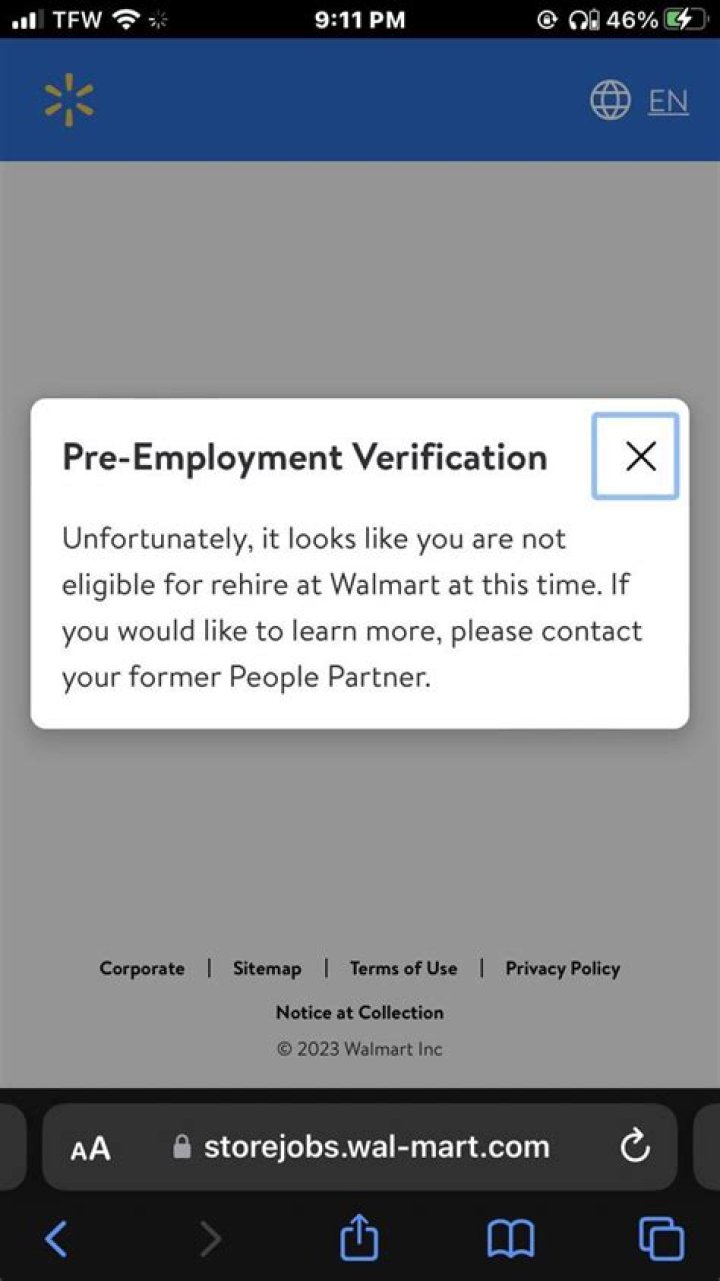
Task: Share this page from Safari
Action: coord(359,1240)
